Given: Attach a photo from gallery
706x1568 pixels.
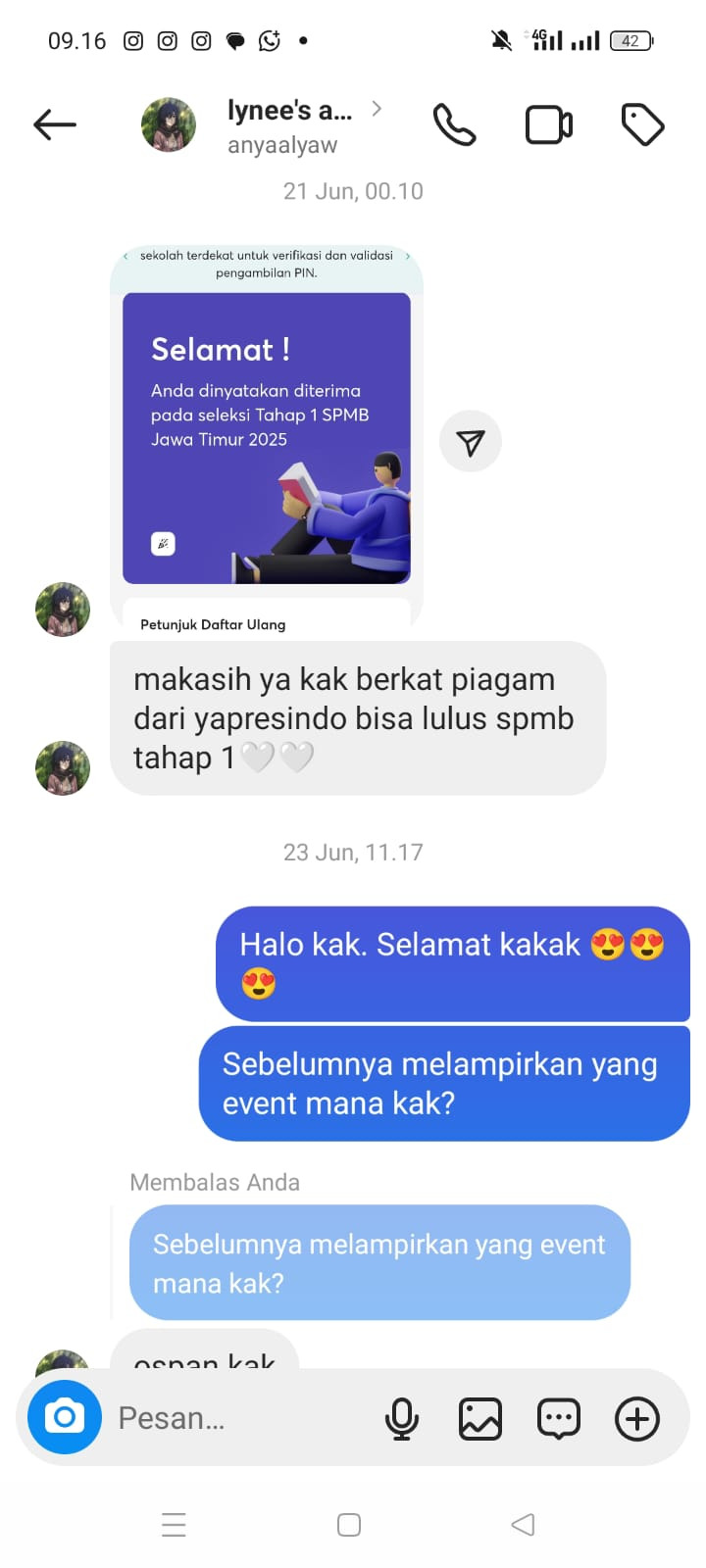Looking at the screenshot, I should pyautogui.click(x=480, y=1418).
